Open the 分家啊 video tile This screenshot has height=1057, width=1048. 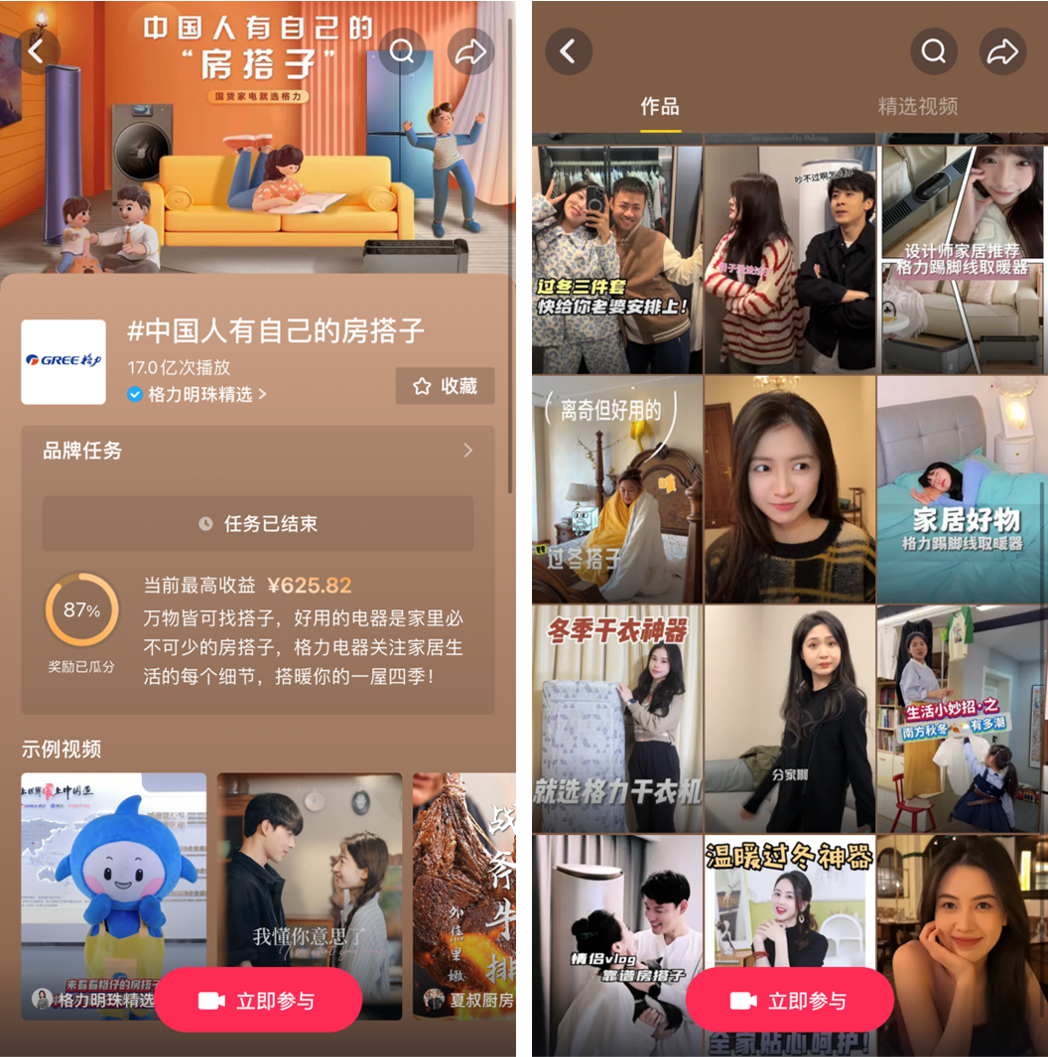click(x=788, y=718)
